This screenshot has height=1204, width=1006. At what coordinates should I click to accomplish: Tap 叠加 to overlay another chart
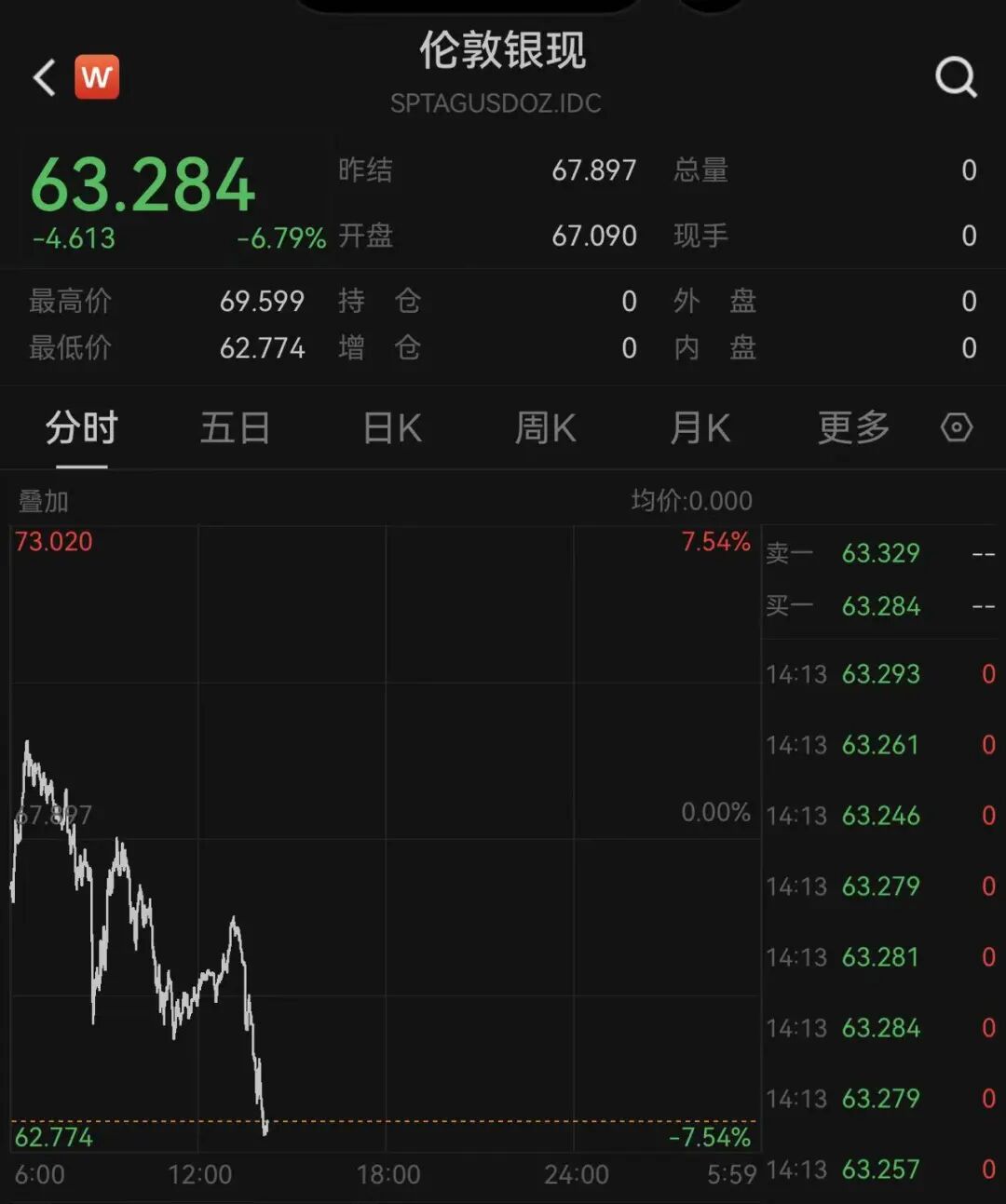coord(44,502)
